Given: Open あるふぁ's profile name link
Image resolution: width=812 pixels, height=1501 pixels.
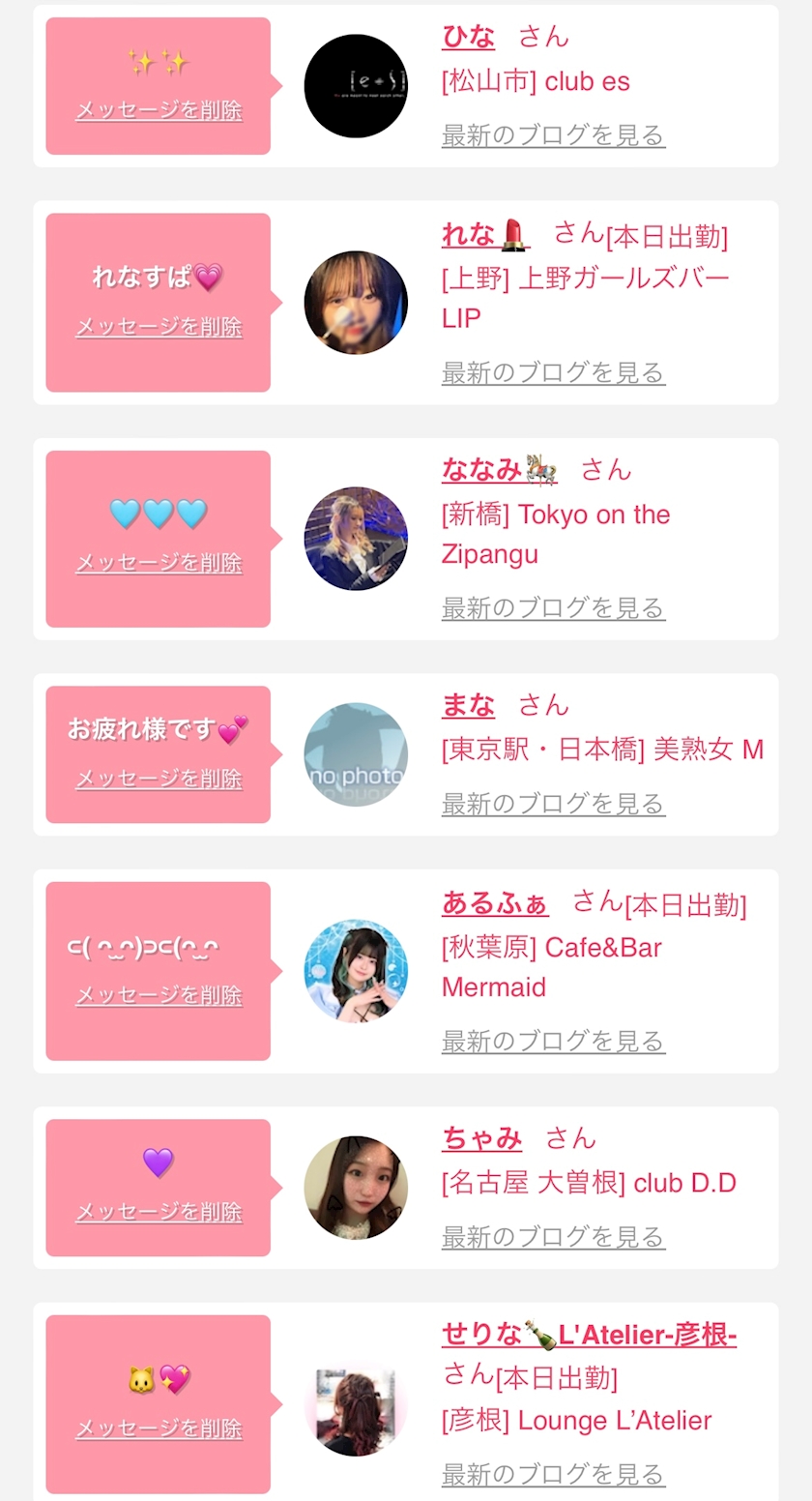Looking at the screenshot, I should tap(495, 902).
